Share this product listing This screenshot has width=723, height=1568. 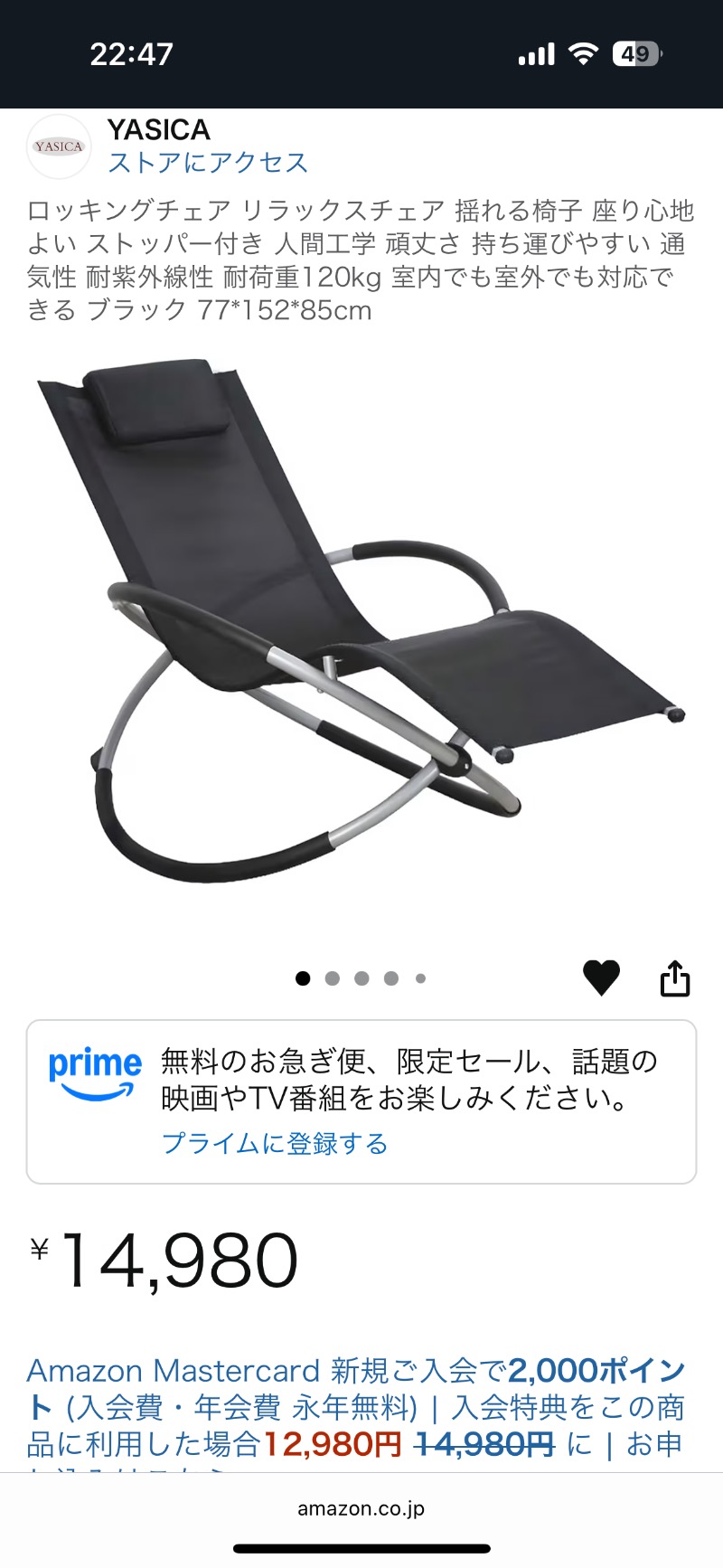coord(675,978)
